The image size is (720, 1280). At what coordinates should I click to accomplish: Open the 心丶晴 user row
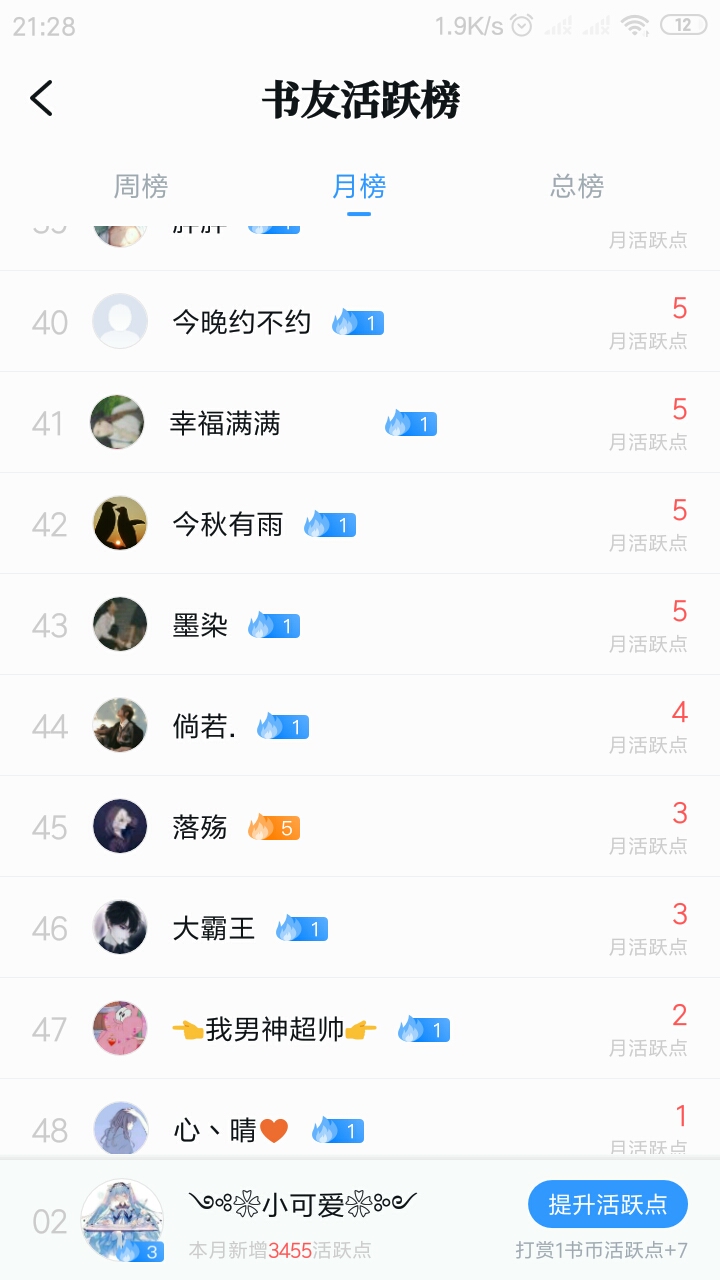tap(360, 1120)
